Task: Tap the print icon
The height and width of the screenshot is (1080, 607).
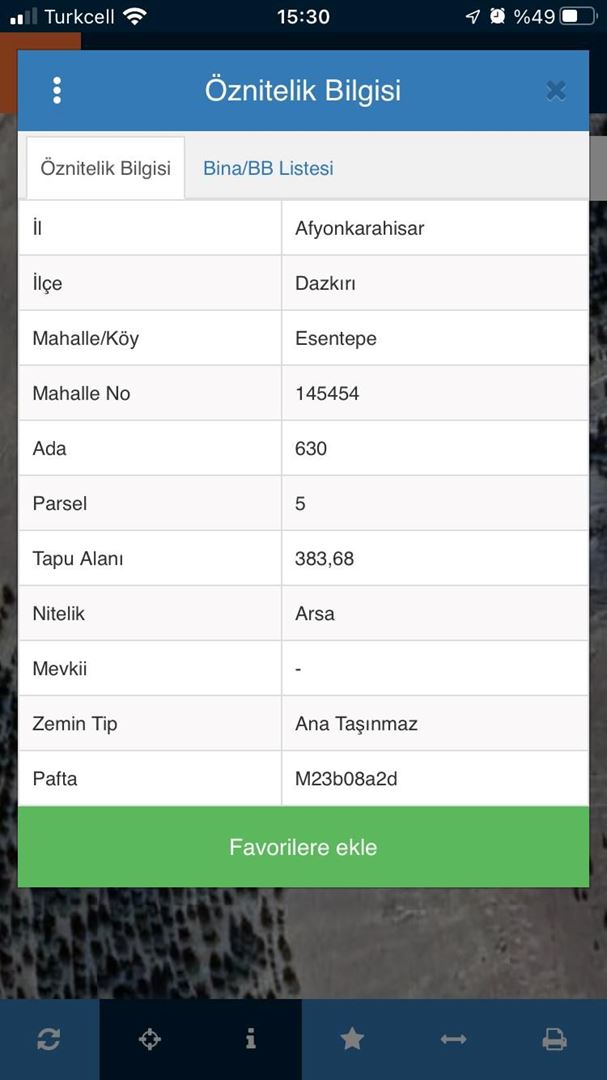Action: click(555, 1039)
